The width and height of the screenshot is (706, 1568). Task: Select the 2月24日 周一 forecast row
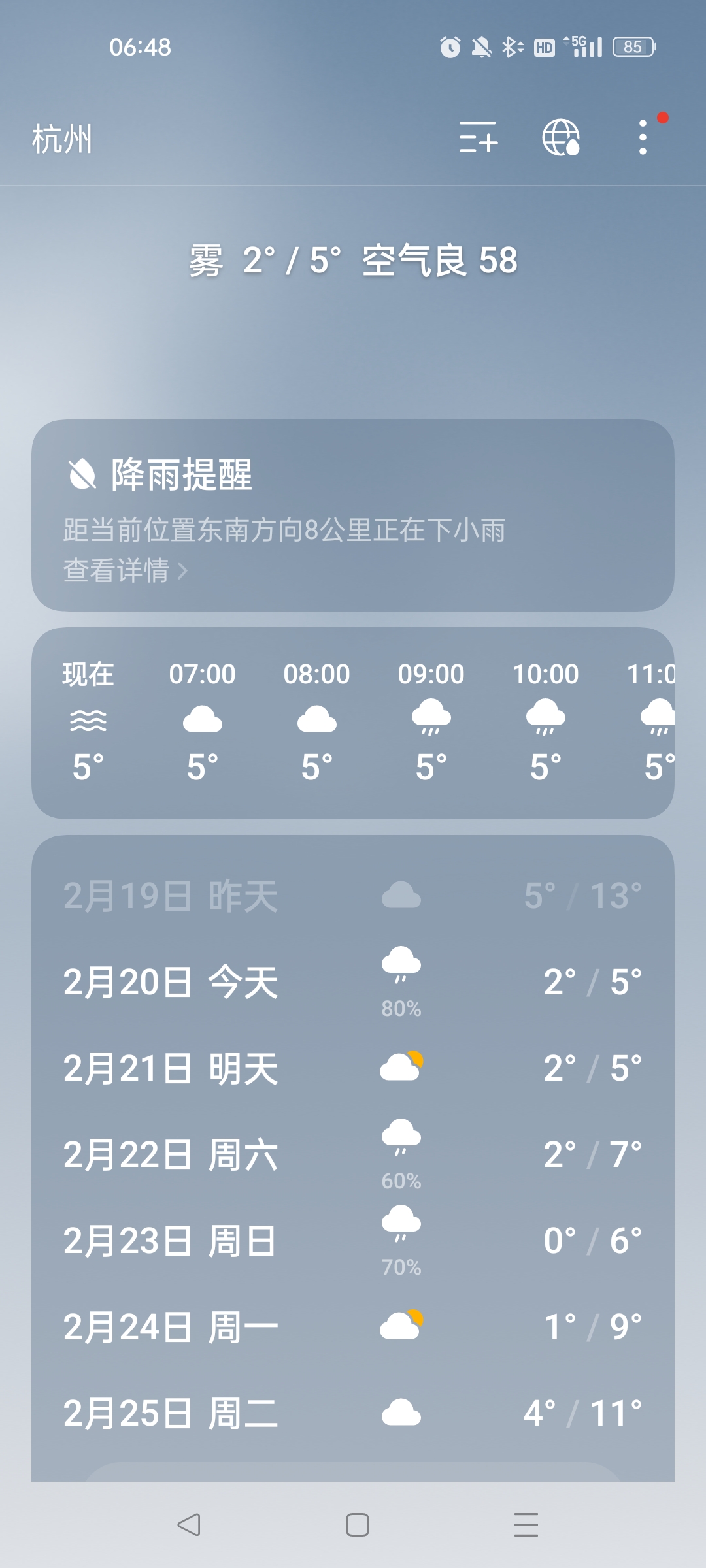(353, 1327)
